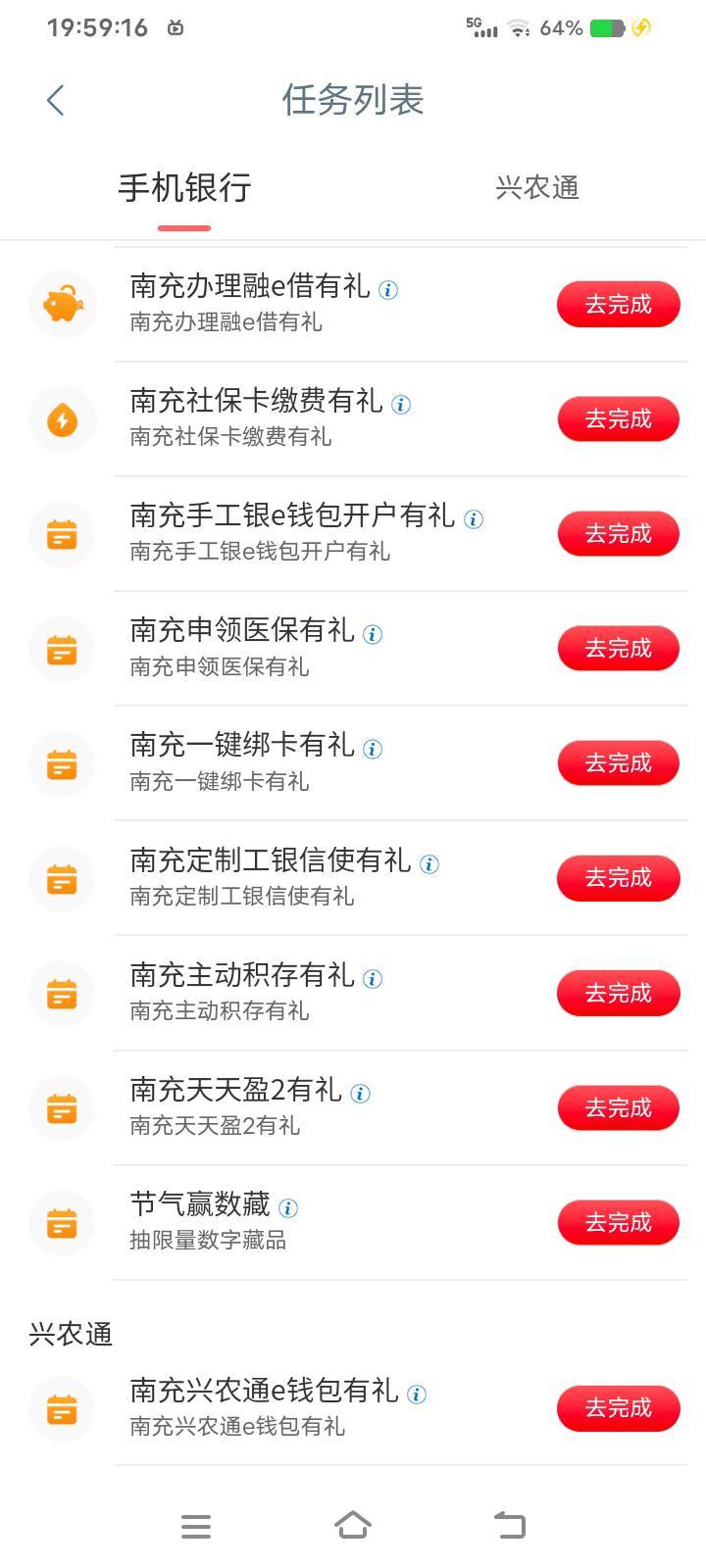
Task: Complete the 南充天天盈2有礼 task
Action: click(618, 1108)
